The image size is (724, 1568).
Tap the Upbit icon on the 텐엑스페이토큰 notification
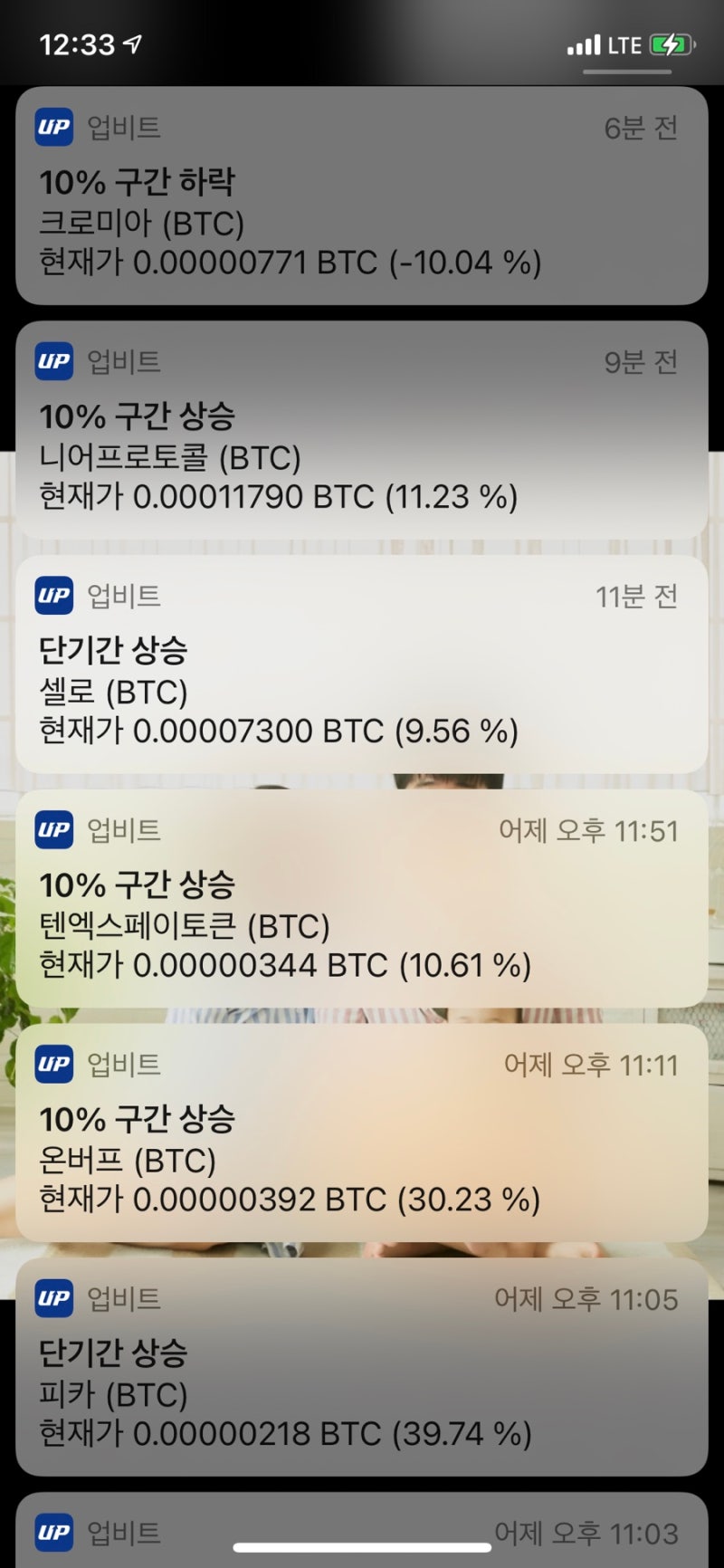[x=54, y=830]
